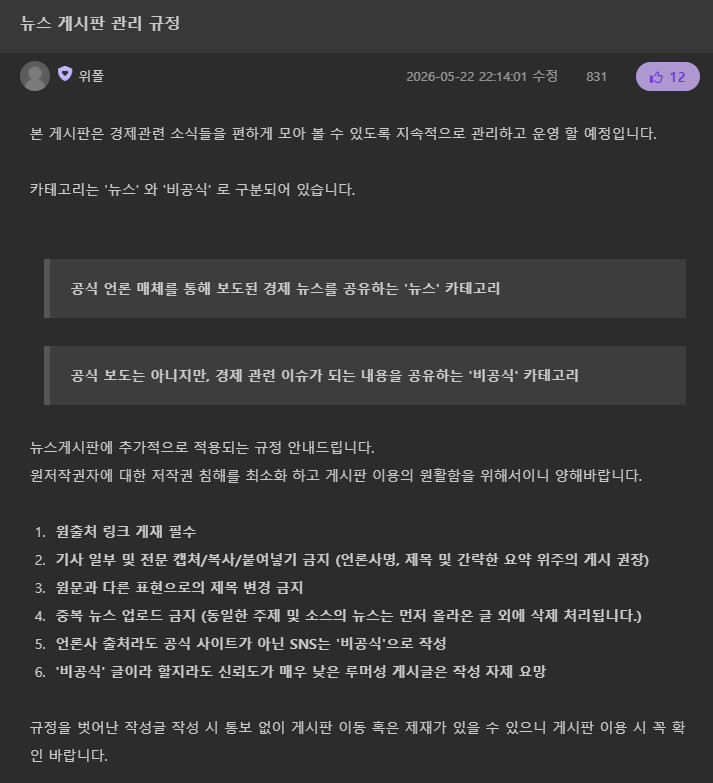
Task: Open author 위폴's profile avatar
Action: coord(35,76)
